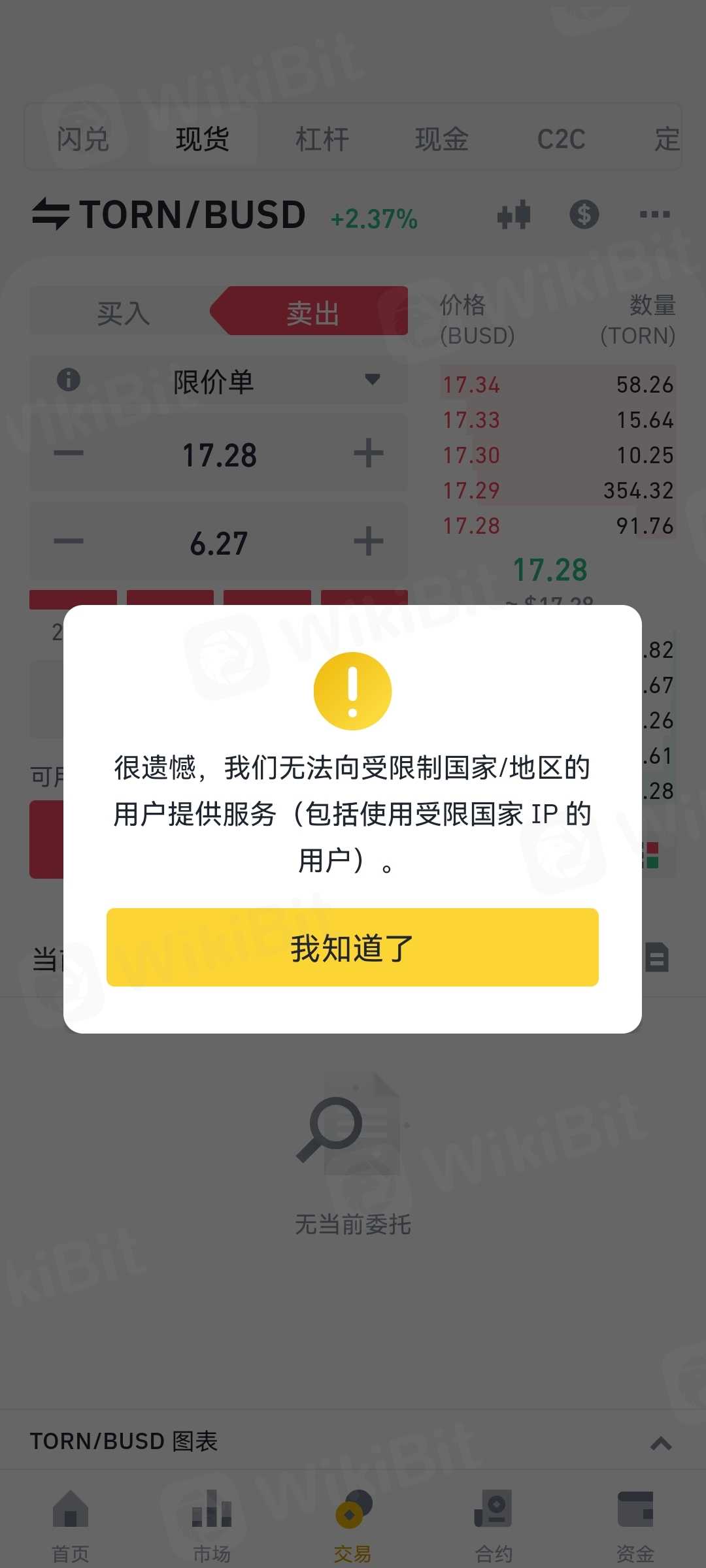Increase the 17.28 price by one step
The width and height of the screenshot is (706, 1568).
[368, 453]
